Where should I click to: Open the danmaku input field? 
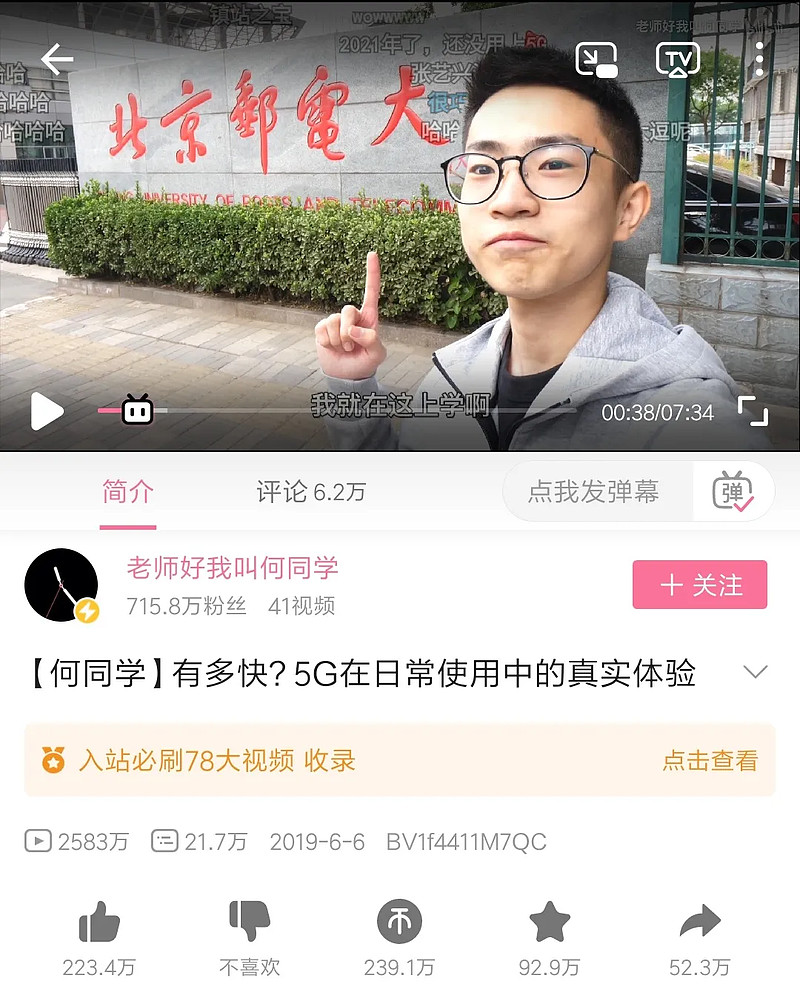click(590, 489)
